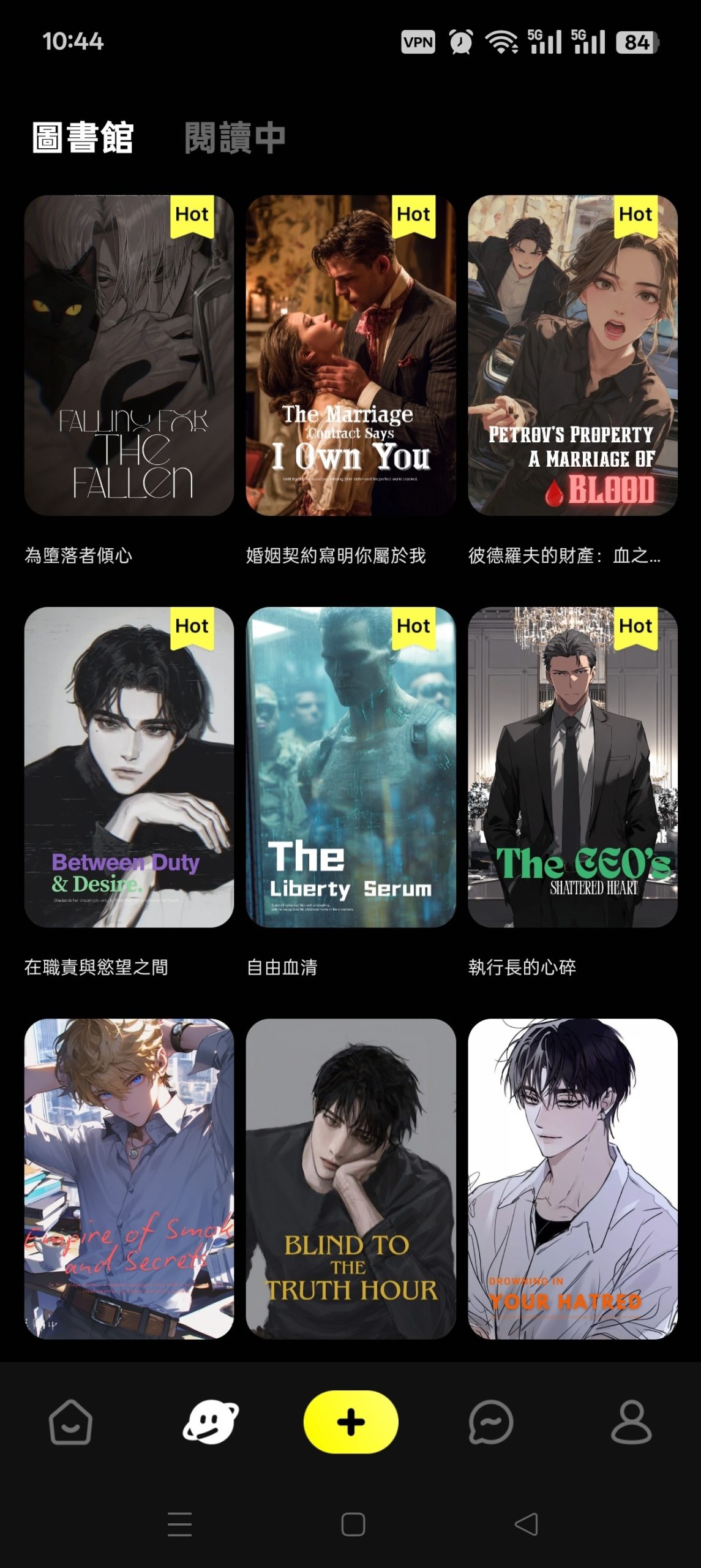Tap the Wi-Fi status icon
Viewport: 701px width, 1568px height.
coord(500,42)
